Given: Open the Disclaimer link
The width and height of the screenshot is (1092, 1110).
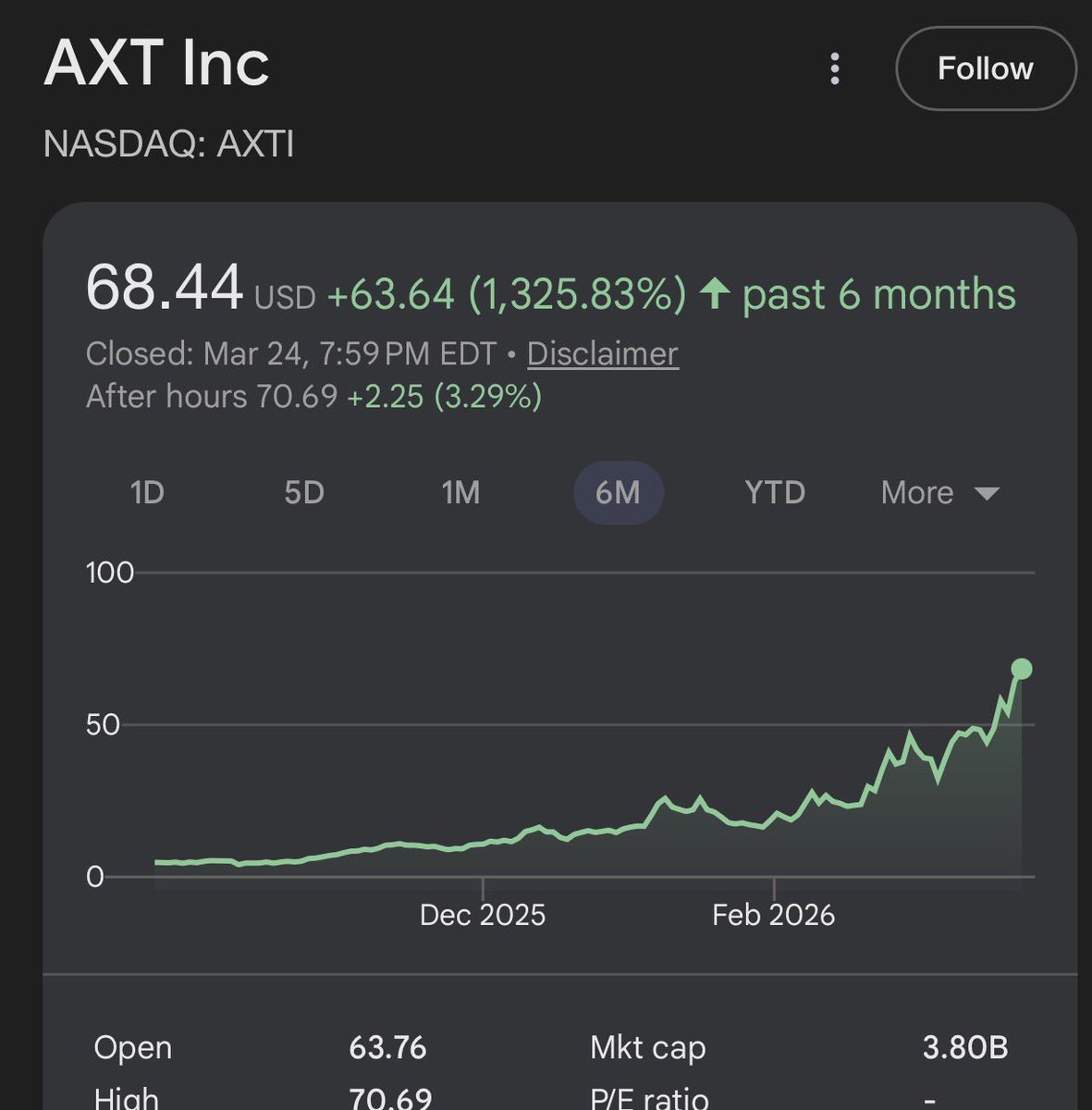Looking at the screenshot, I should 602,353.
